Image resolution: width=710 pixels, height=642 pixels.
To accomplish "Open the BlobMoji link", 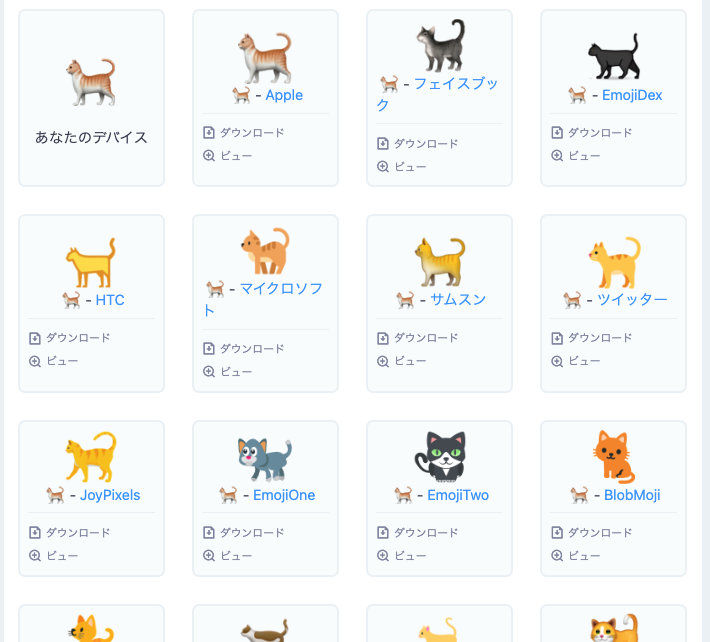I will pyautogui.click(x=632, y=495).
